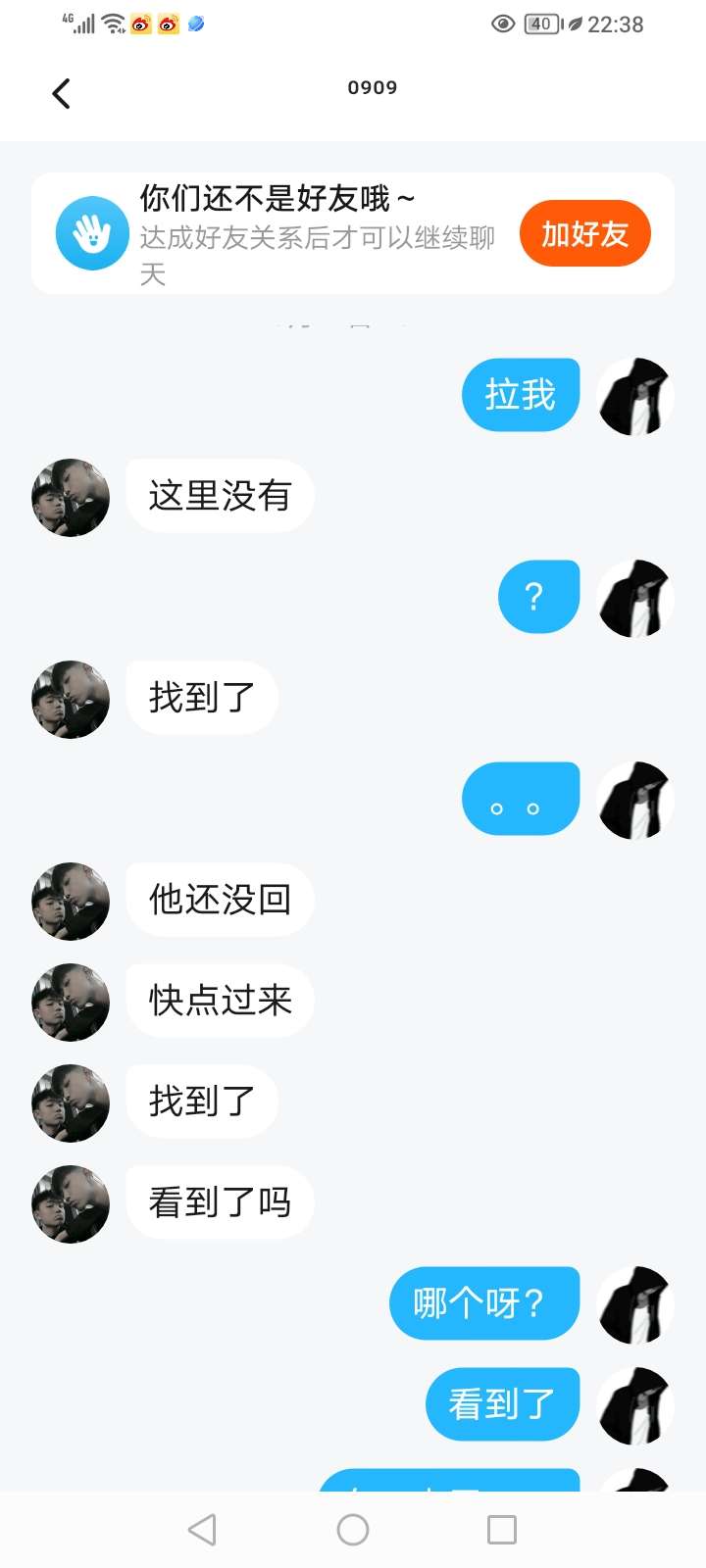
Task: View profile from avatar beside 看到了吗
Action: pos(71,1203)
